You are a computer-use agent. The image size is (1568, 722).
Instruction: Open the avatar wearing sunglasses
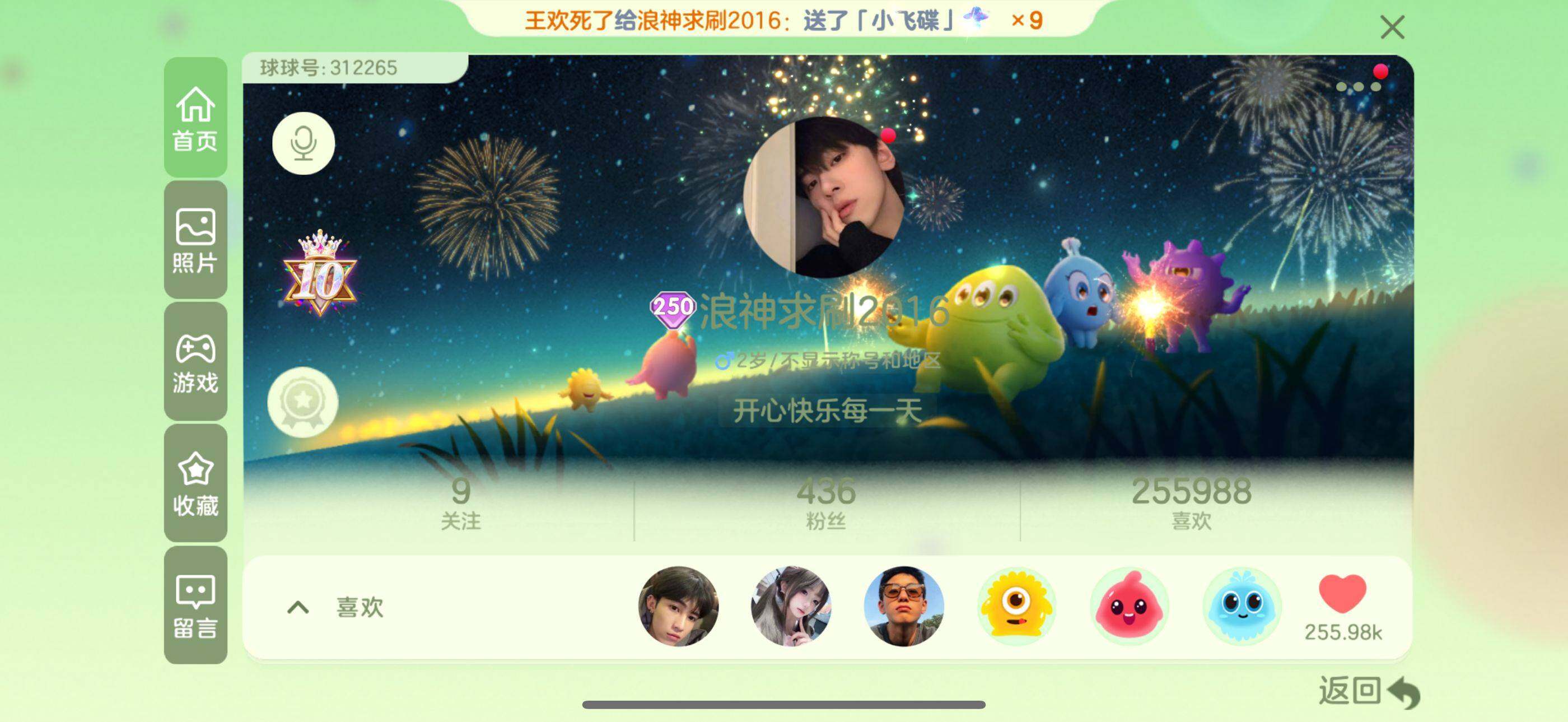pos(903,606)
